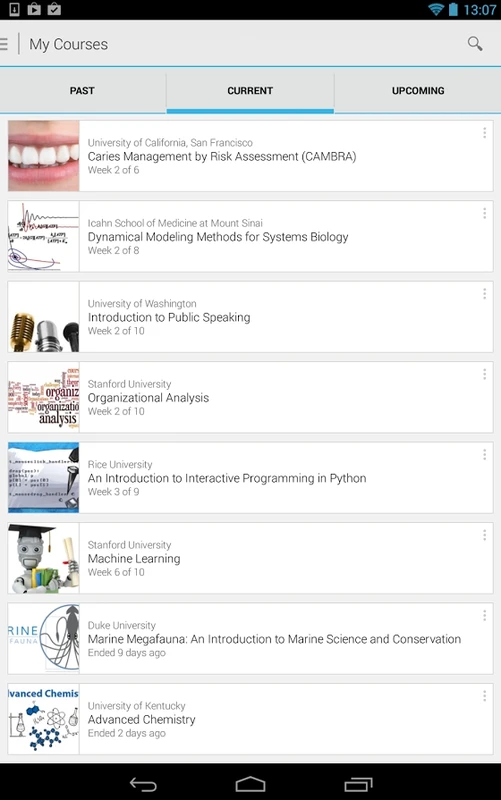
Task: Open overflow menu for Dynamical Modeling course
Action: 484,213
